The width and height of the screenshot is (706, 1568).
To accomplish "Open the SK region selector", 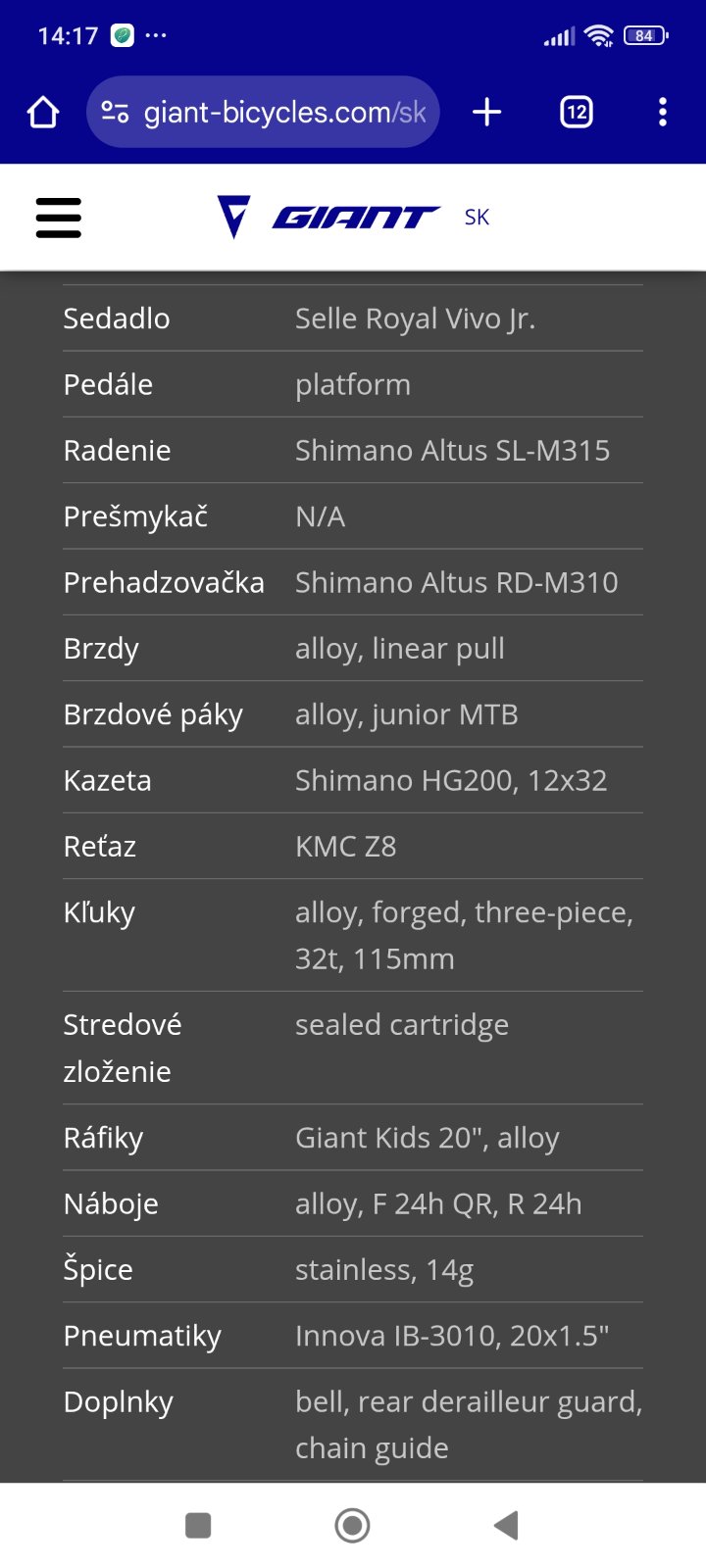I will tap(477, 217).
